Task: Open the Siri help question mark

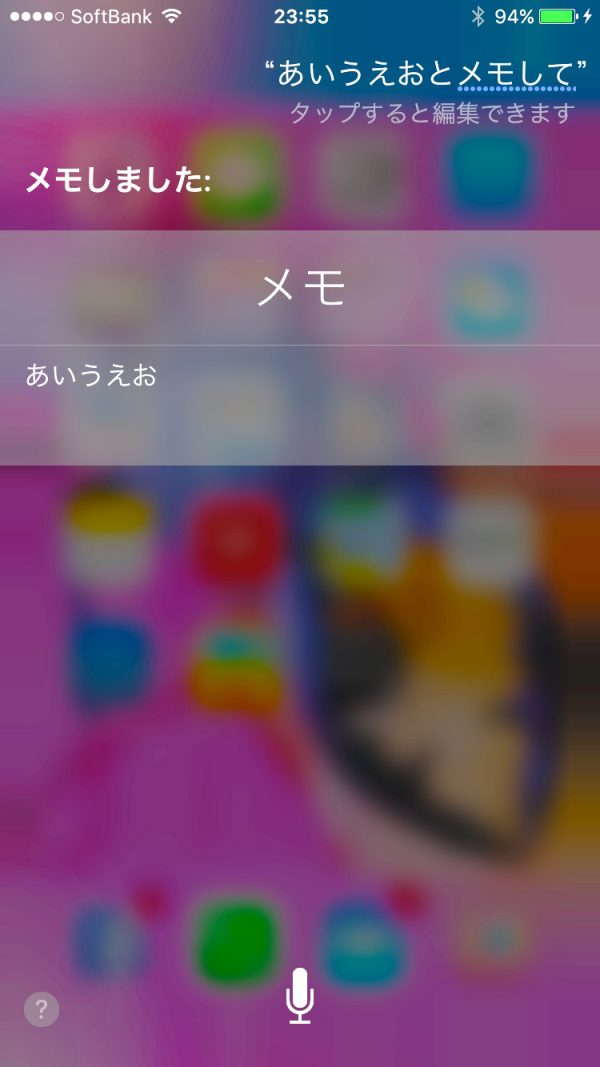Action: click(42, 1009)
